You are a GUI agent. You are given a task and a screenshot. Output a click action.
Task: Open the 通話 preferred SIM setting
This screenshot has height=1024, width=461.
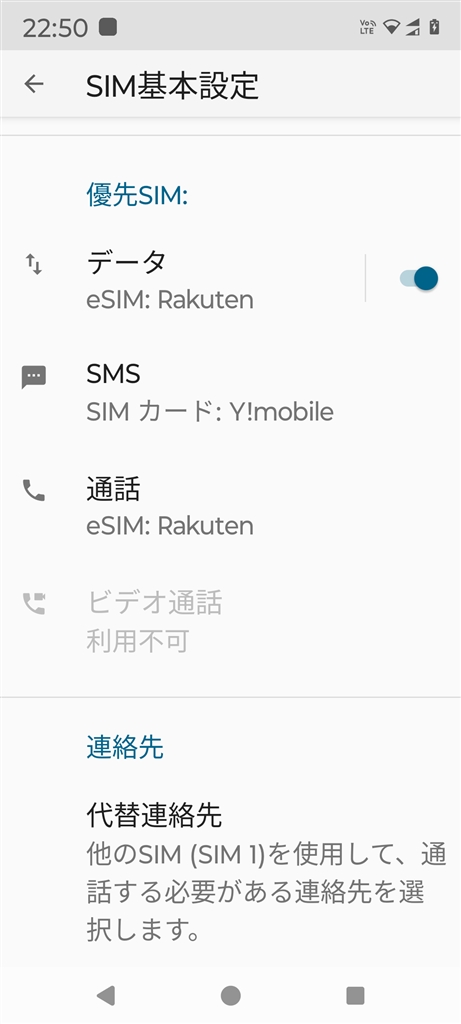point(230,505)
